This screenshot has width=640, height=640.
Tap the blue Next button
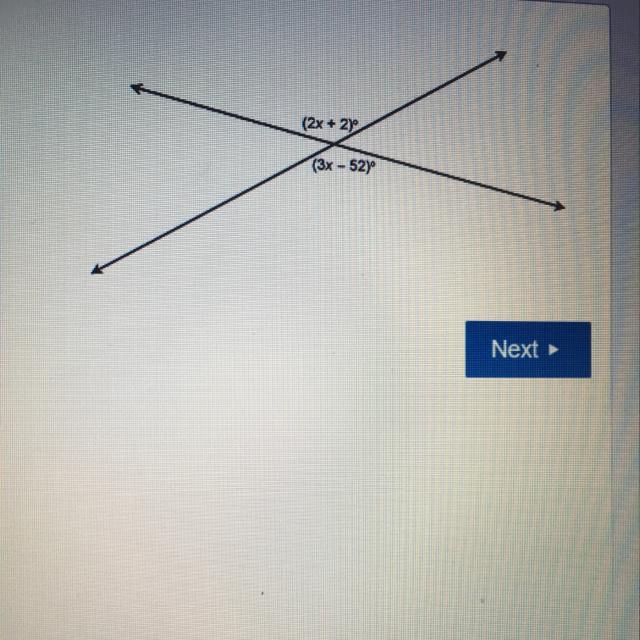click(x=528, y=349)
